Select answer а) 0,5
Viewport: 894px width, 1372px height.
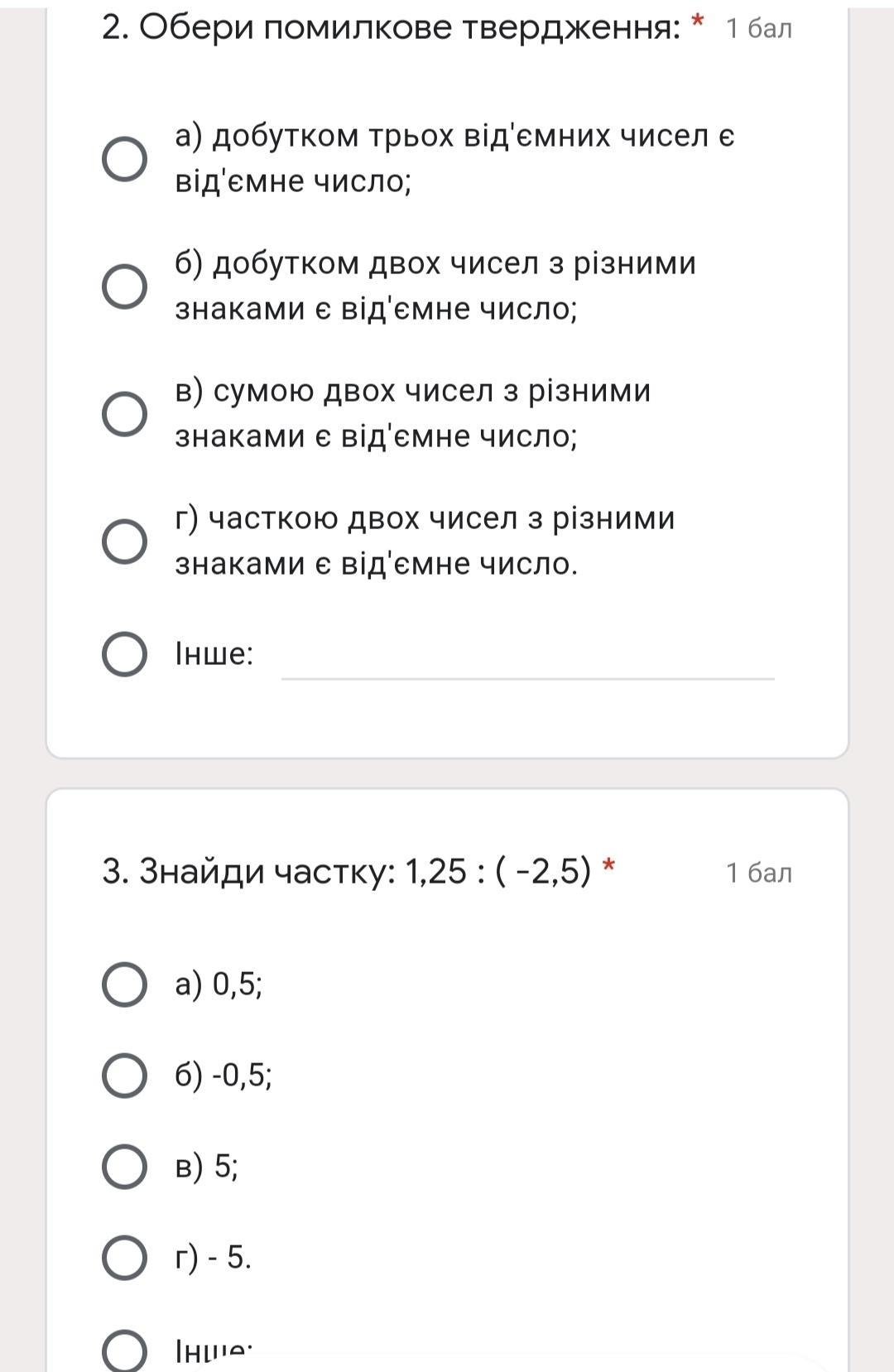click(124, 984)
